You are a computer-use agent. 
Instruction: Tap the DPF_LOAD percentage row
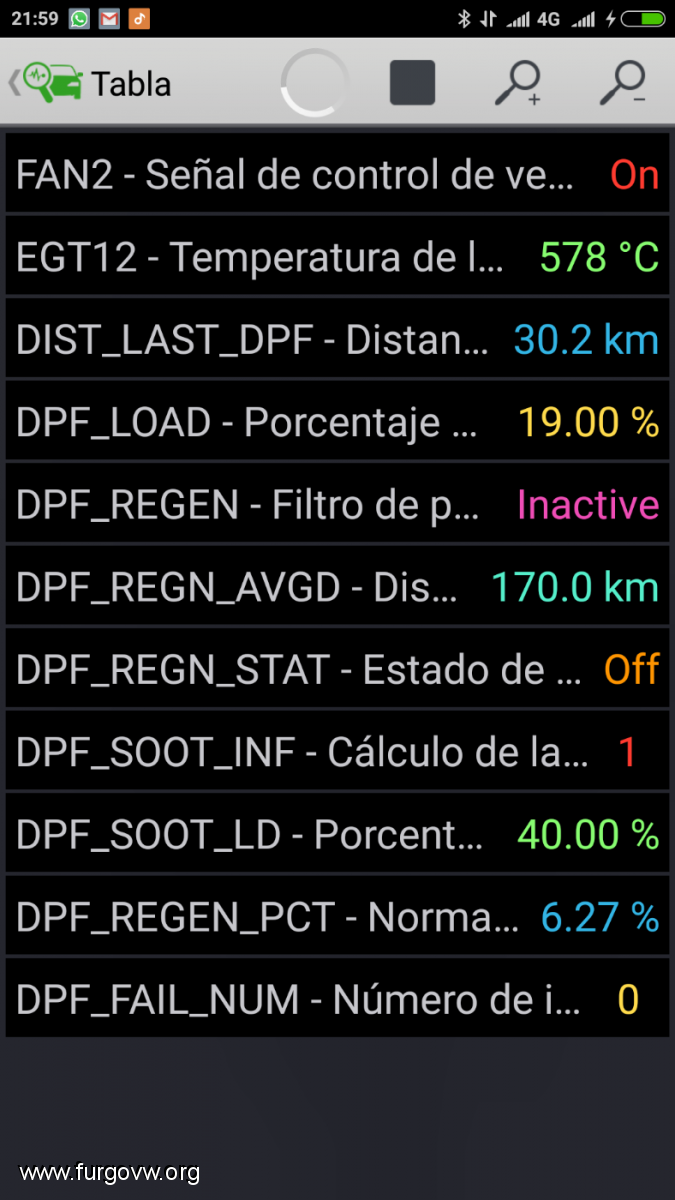click(x=337, y=421)
